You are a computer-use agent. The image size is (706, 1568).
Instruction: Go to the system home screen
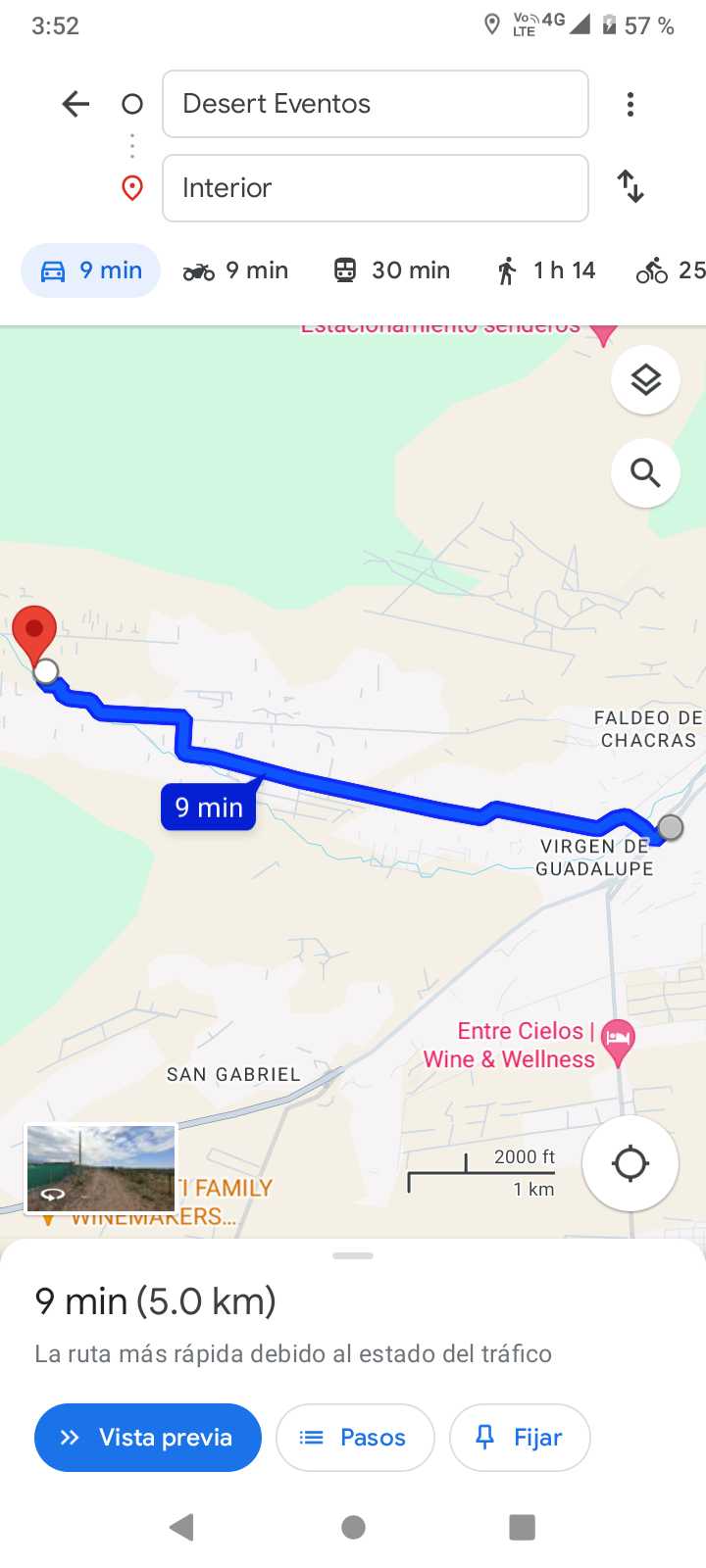tap(353, 1527)
